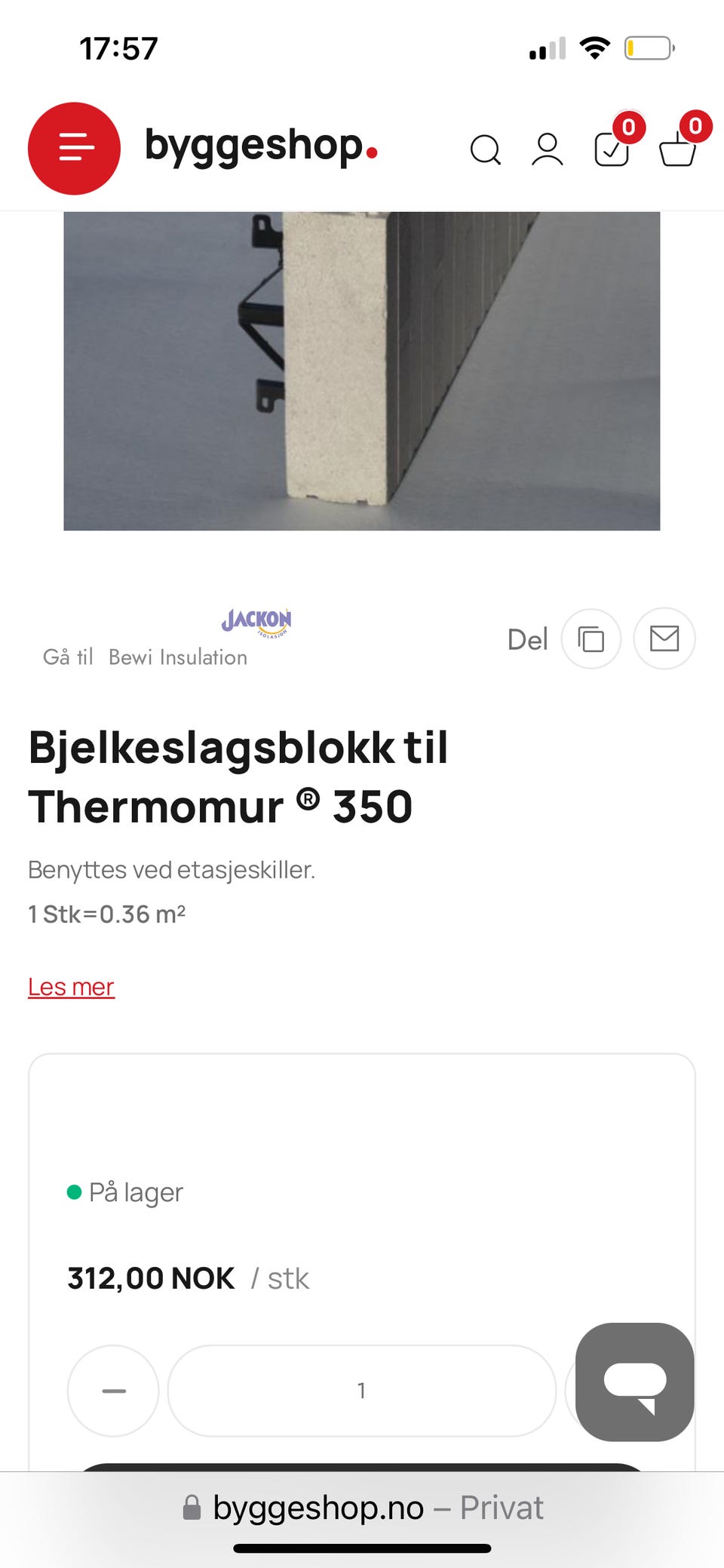Open the checklist icon with zero badge

click(611, 150)
